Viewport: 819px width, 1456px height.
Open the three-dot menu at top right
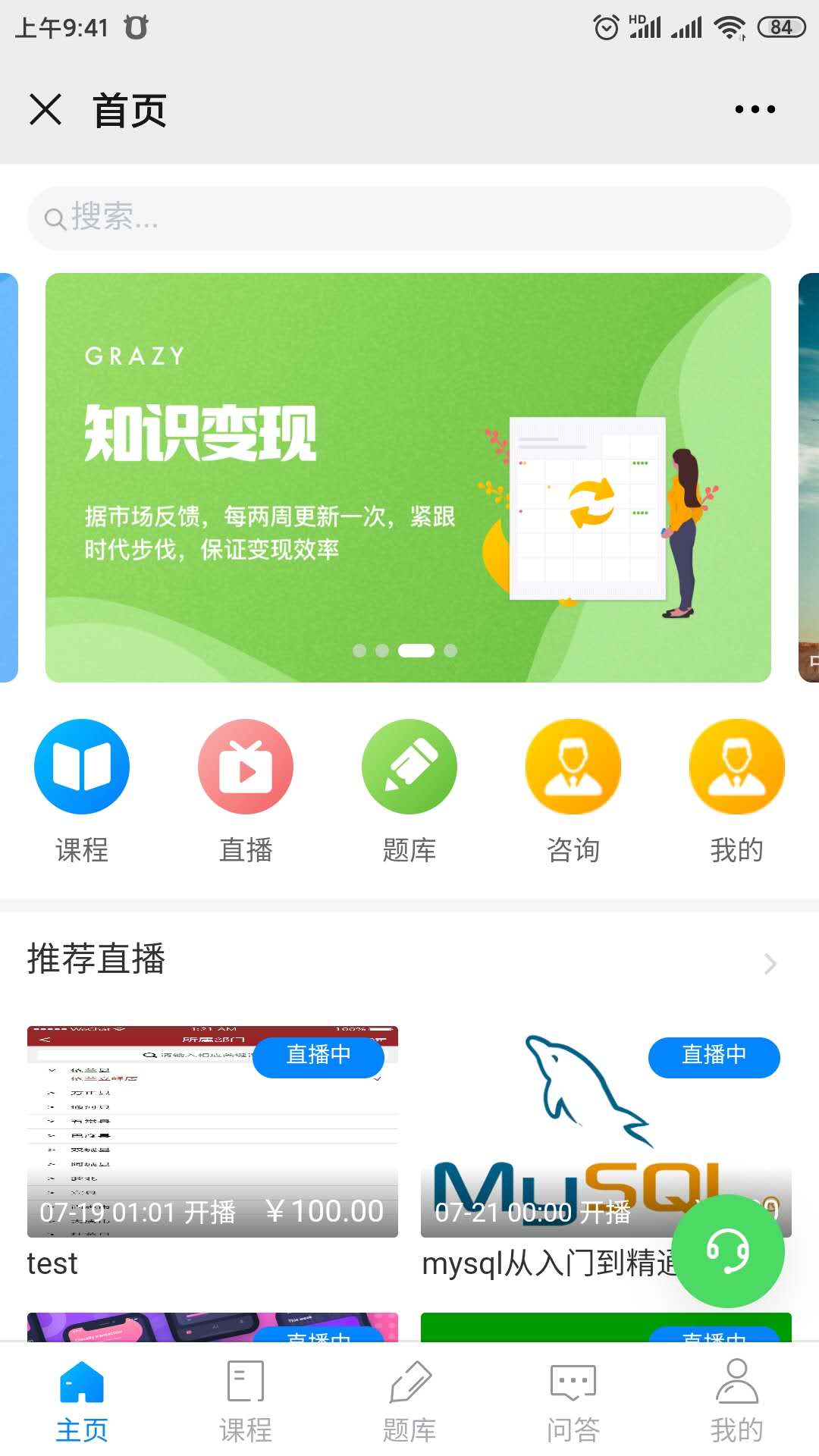click(x=755, y=109)
